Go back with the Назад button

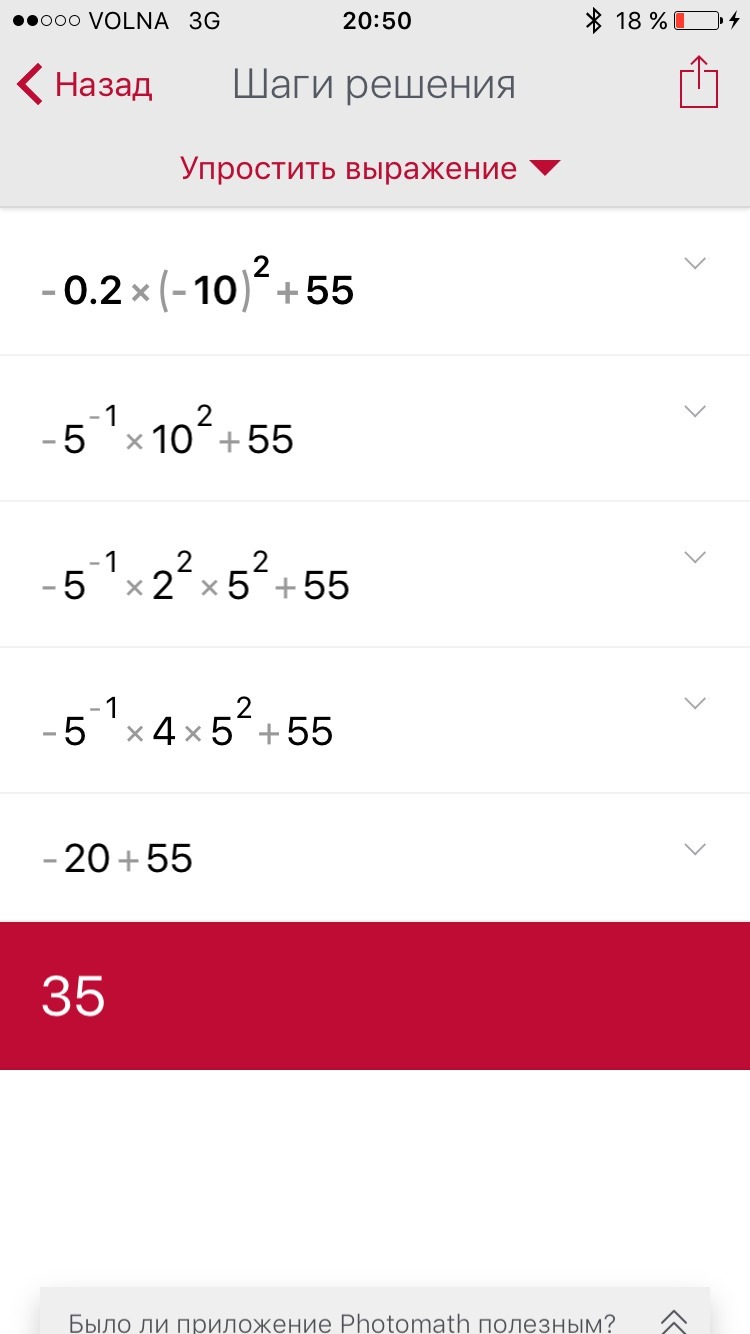pyautogui.click(x=85, y=85)
